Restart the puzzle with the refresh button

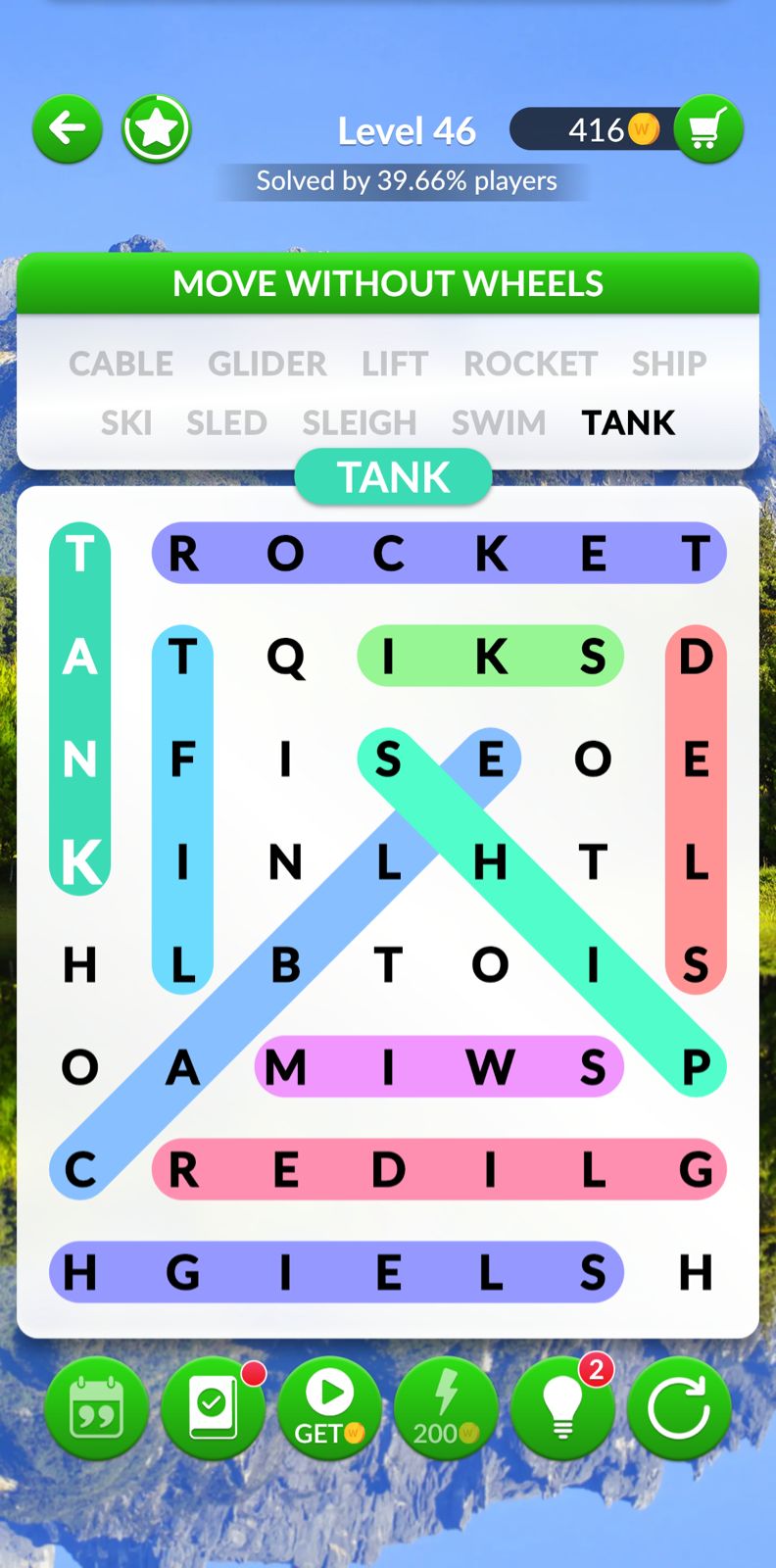pyautogui.click(x=679, y=1409)
